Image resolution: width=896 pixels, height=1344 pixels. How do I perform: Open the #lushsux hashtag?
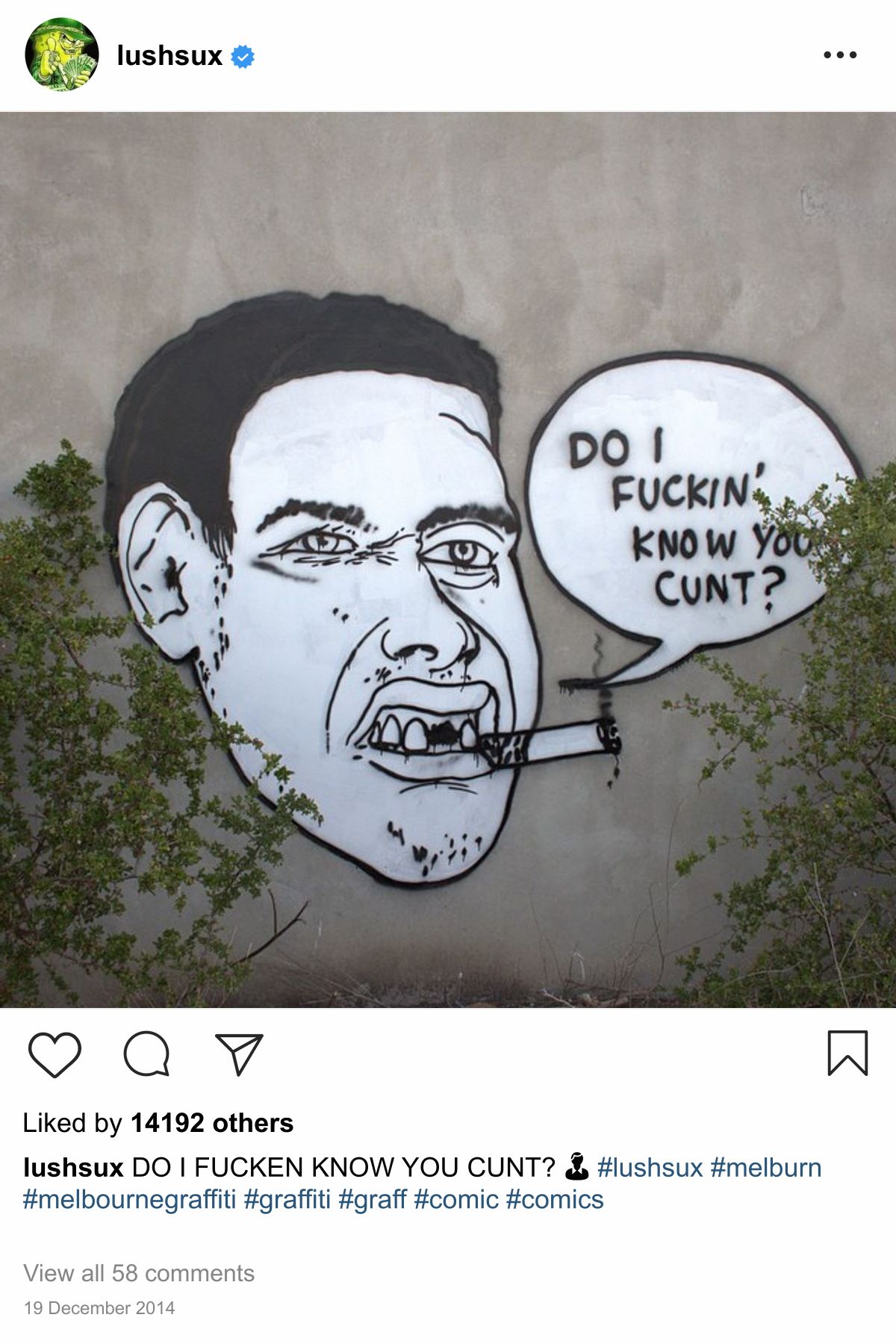pyautogui.click(x=650, y=1168)
